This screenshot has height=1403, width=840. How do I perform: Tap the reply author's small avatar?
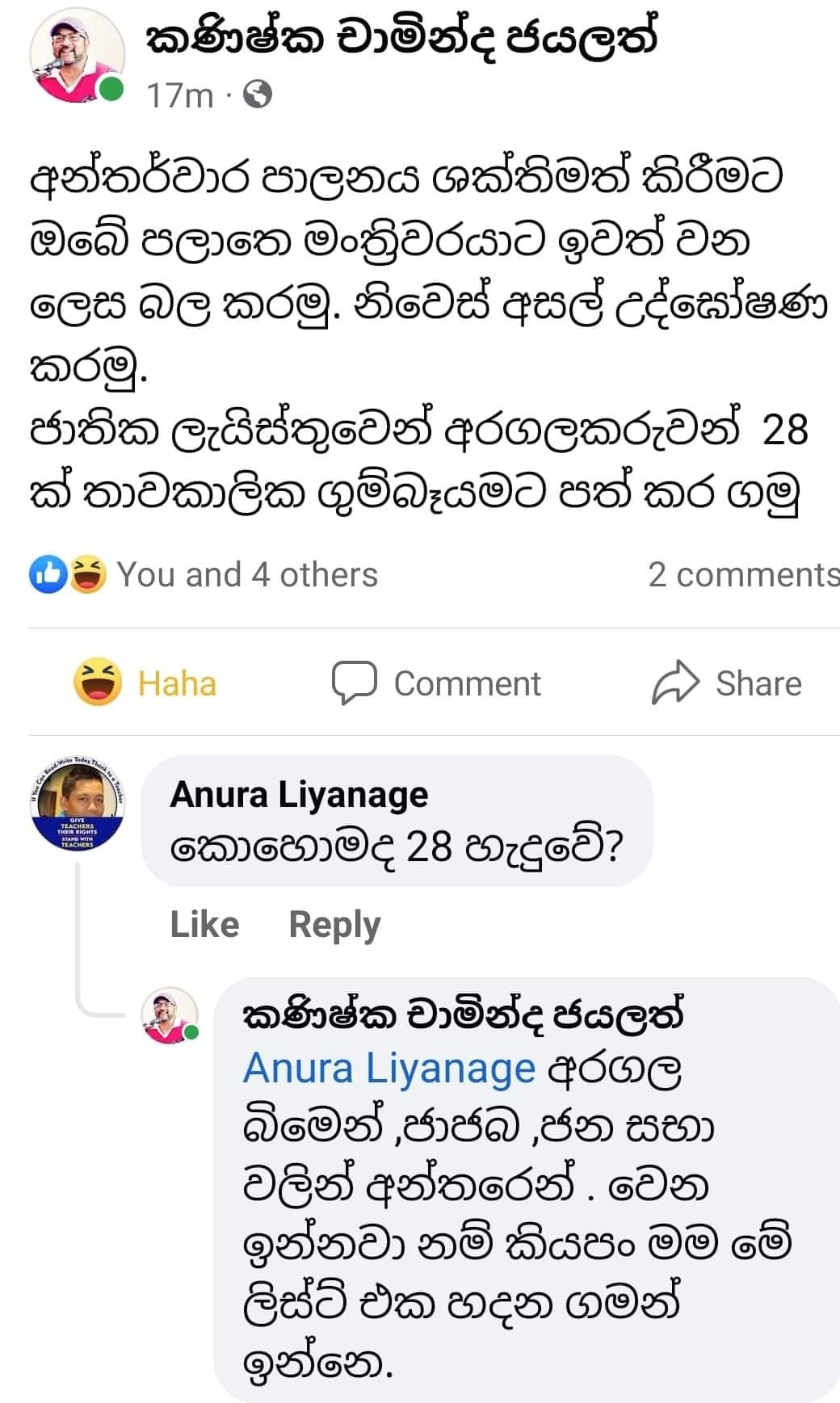click(x=170, y=1014)
